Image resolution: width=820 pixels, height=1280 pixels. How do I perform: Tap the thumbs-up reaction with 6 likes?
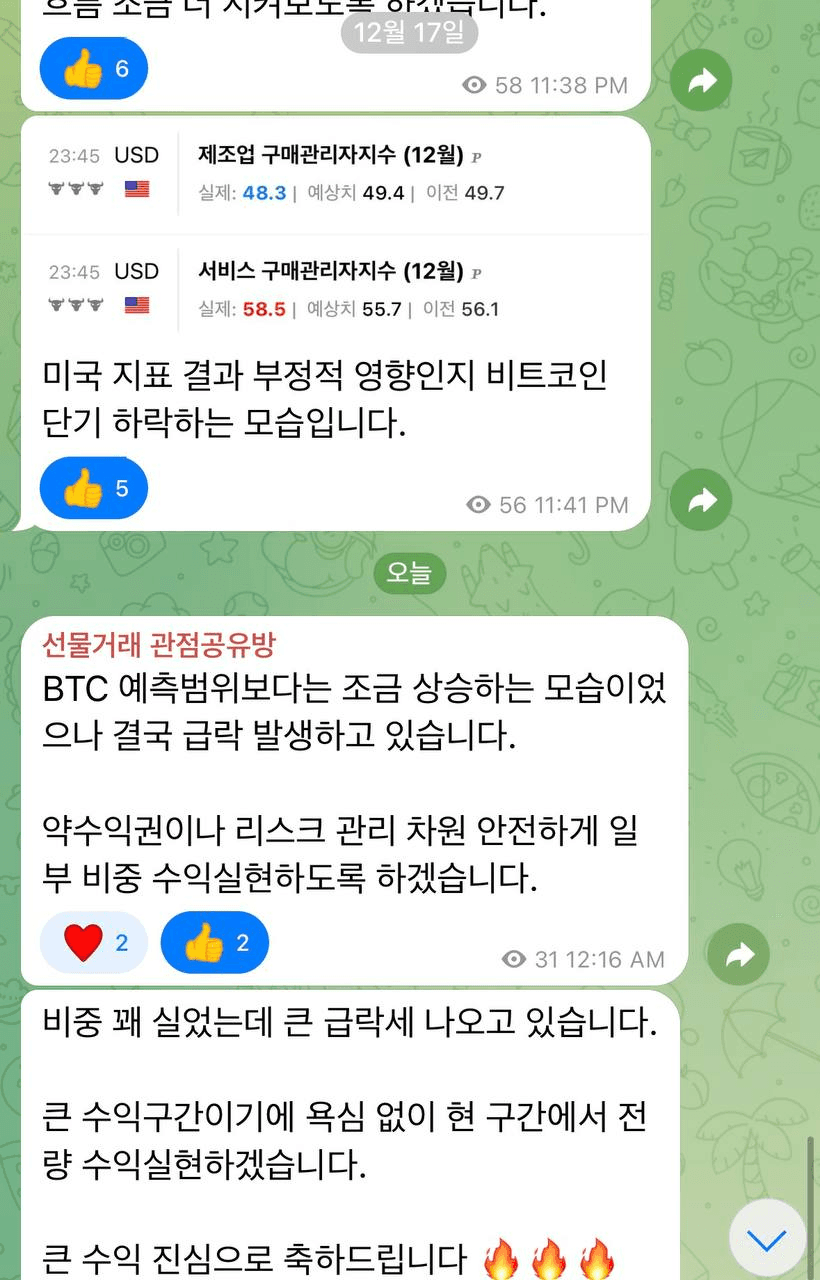pyautogui.click(x=93, y=69)
